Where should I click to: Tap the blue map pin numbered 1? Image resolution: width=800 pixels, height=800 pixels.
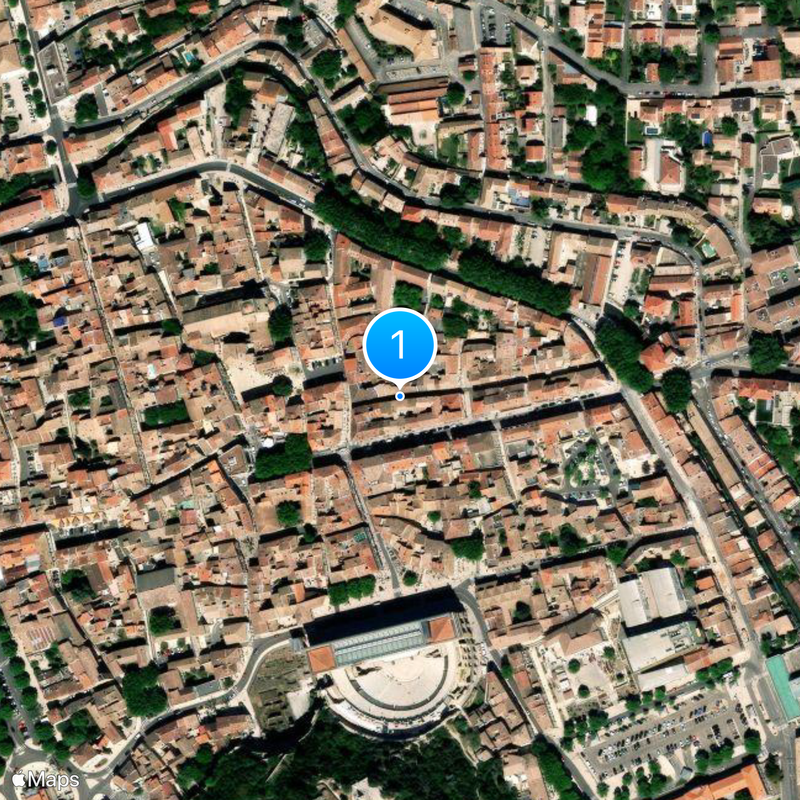coord(400,345)
